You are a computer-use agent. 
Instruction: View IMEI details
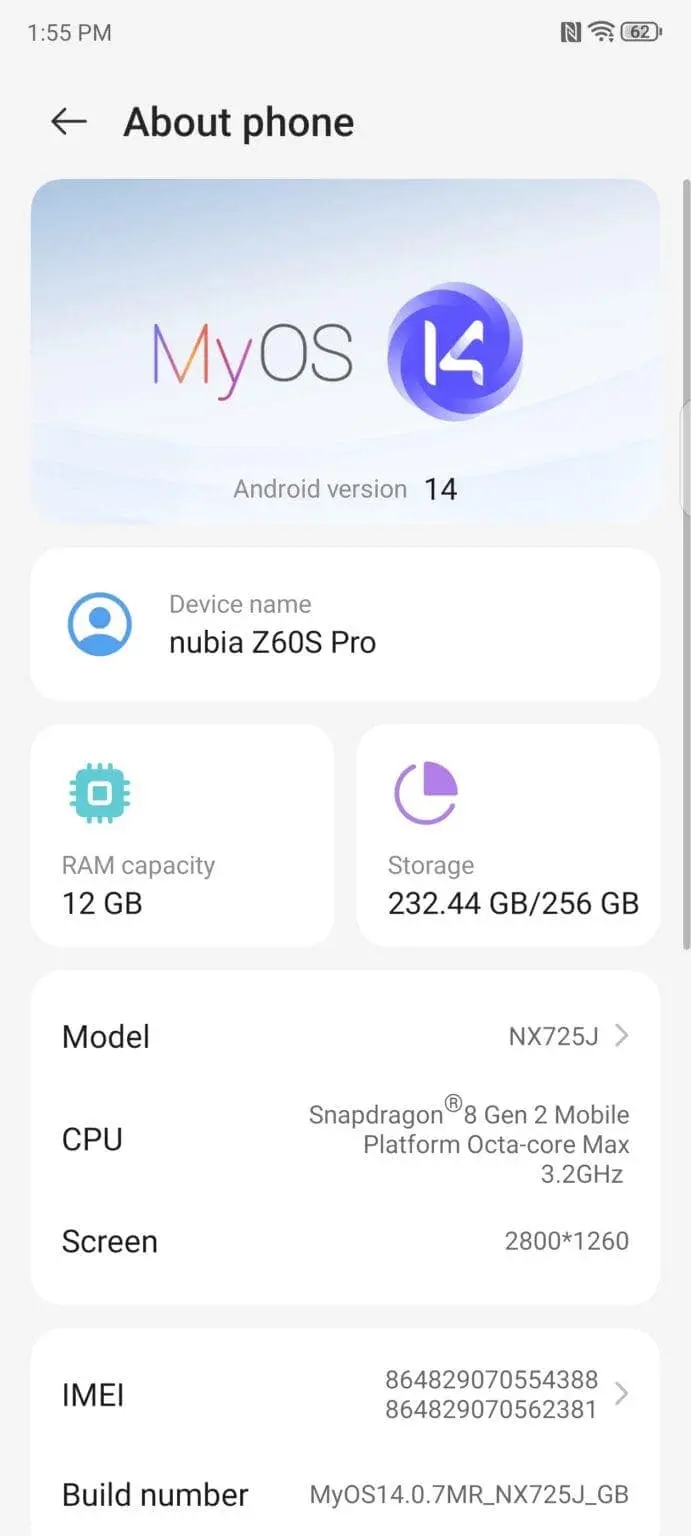345,1394
